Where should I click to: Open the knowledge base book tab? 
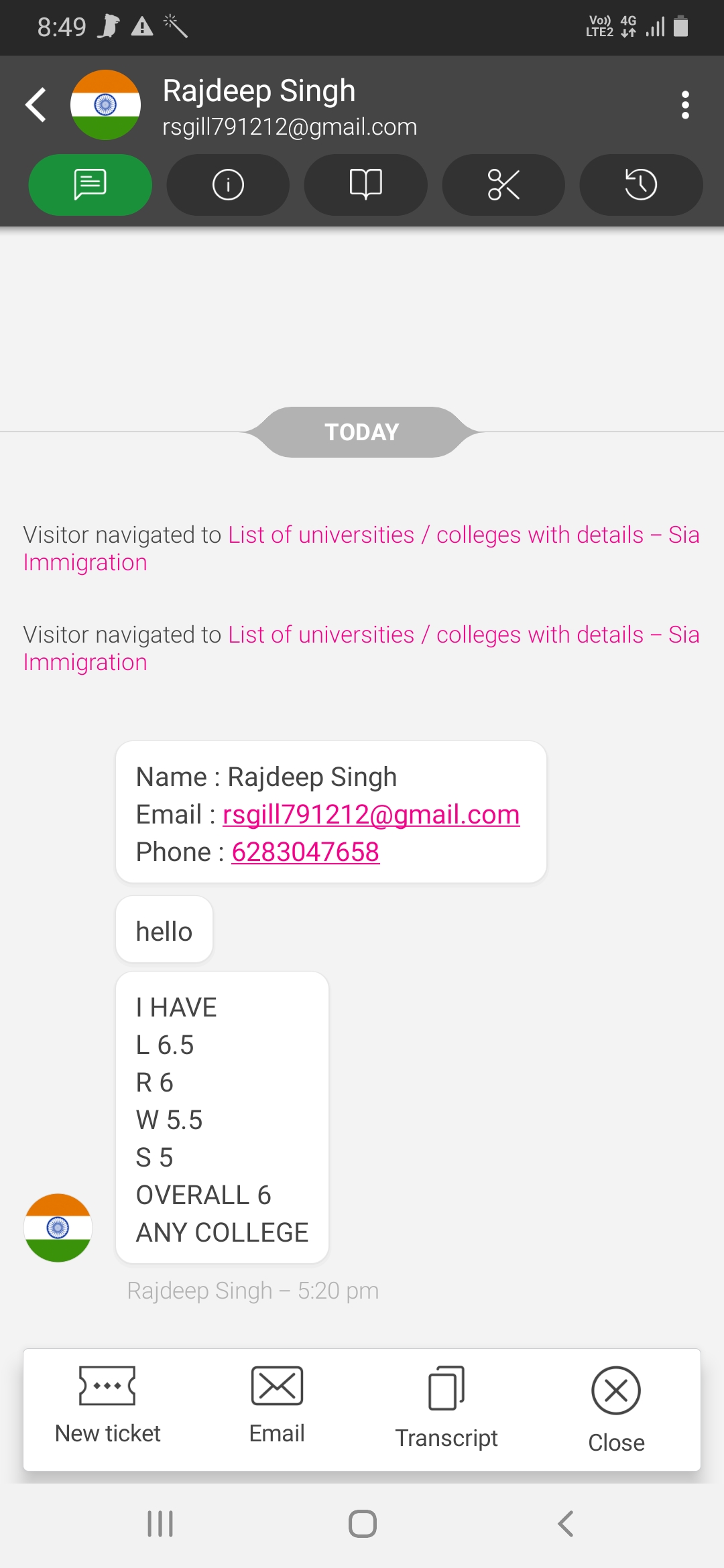pyautogui.click(x=365, y=185)
